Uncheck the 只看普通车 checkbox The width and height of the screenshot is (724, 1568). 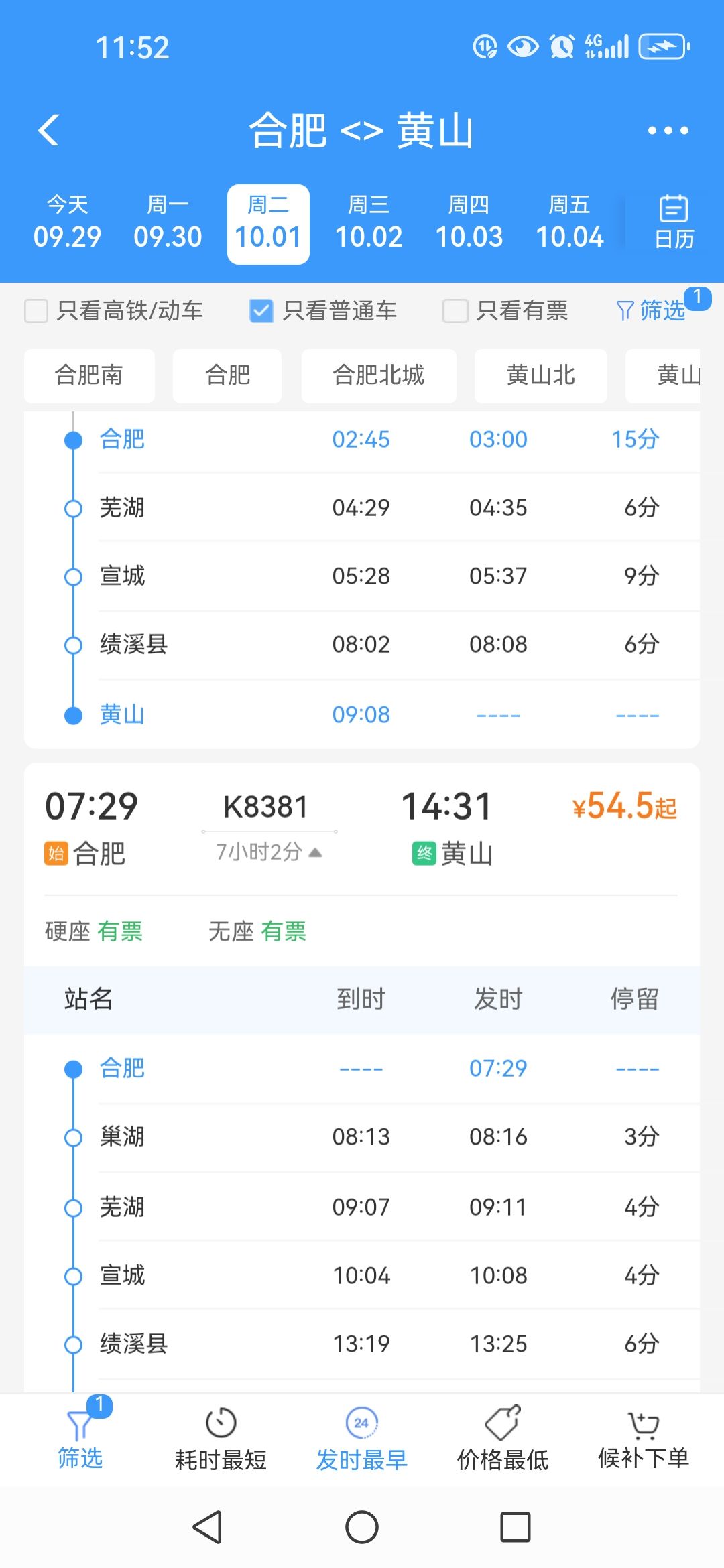coord(261,311)
